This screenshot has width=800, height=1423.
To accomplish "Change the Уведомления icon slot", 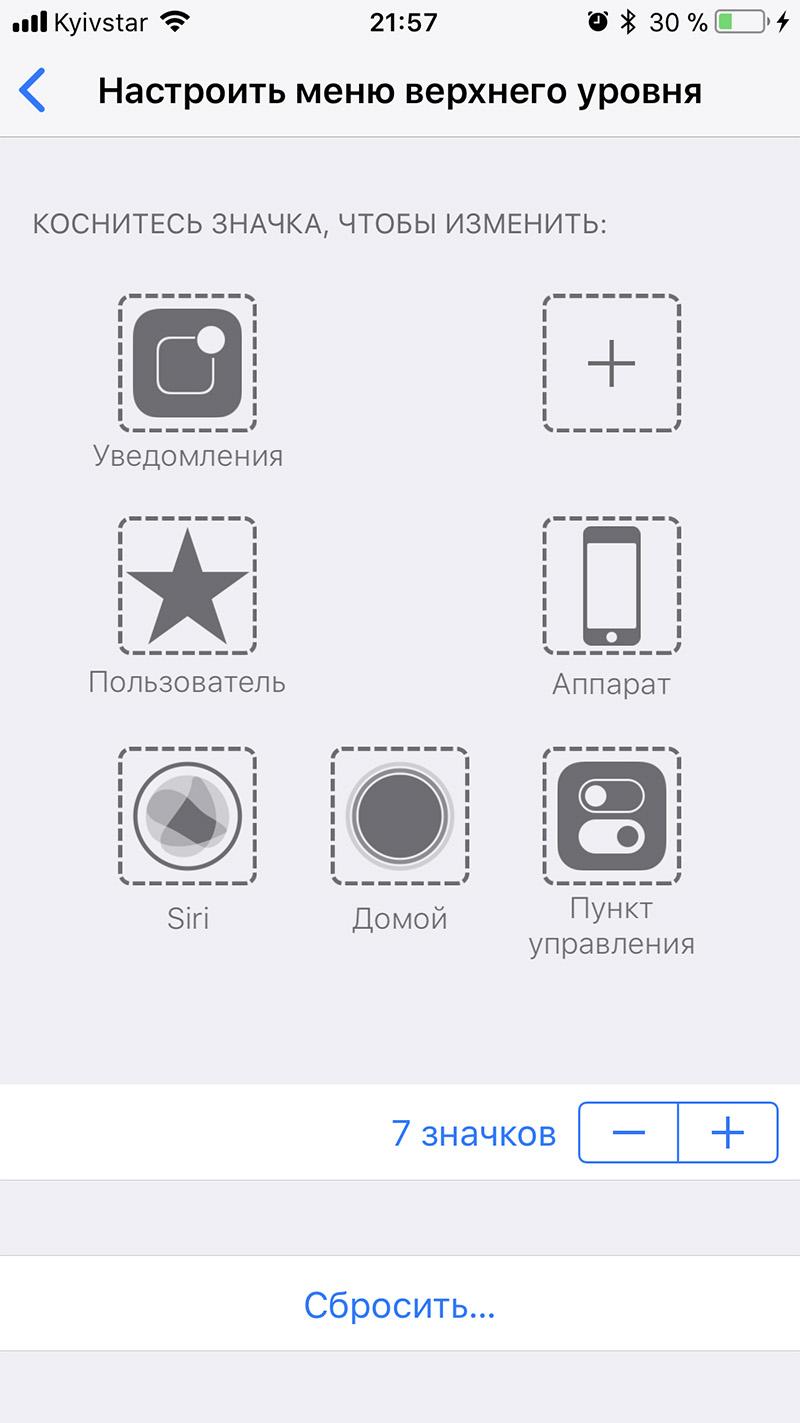I will [187, 363].
